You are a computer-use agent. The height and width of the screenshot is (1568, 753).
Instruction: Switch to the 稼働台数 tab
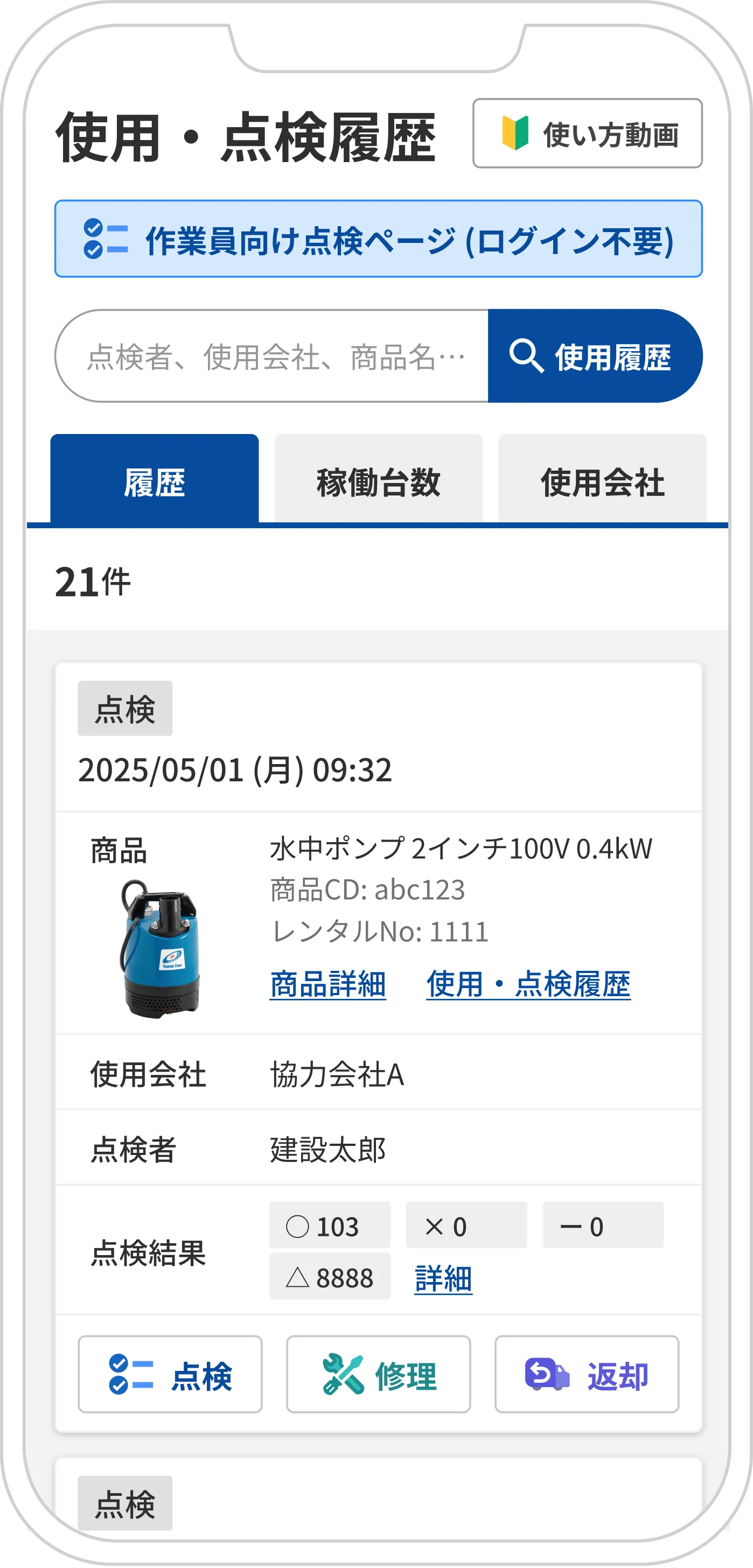pos(378,481)
